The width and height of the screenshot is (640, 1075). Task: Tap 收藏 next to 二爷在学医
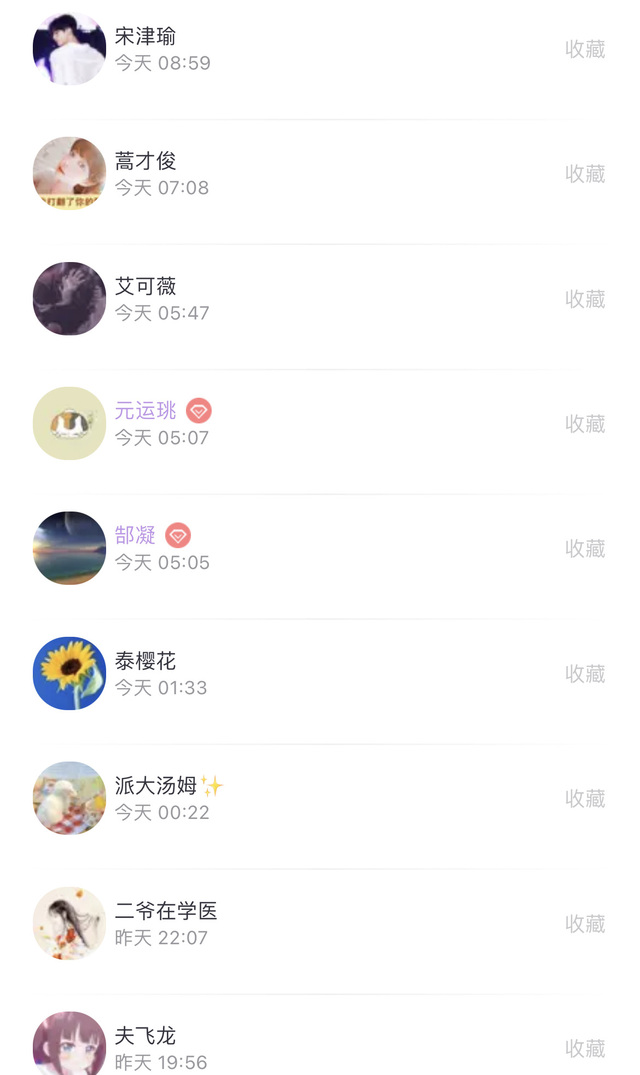(585, 924)
